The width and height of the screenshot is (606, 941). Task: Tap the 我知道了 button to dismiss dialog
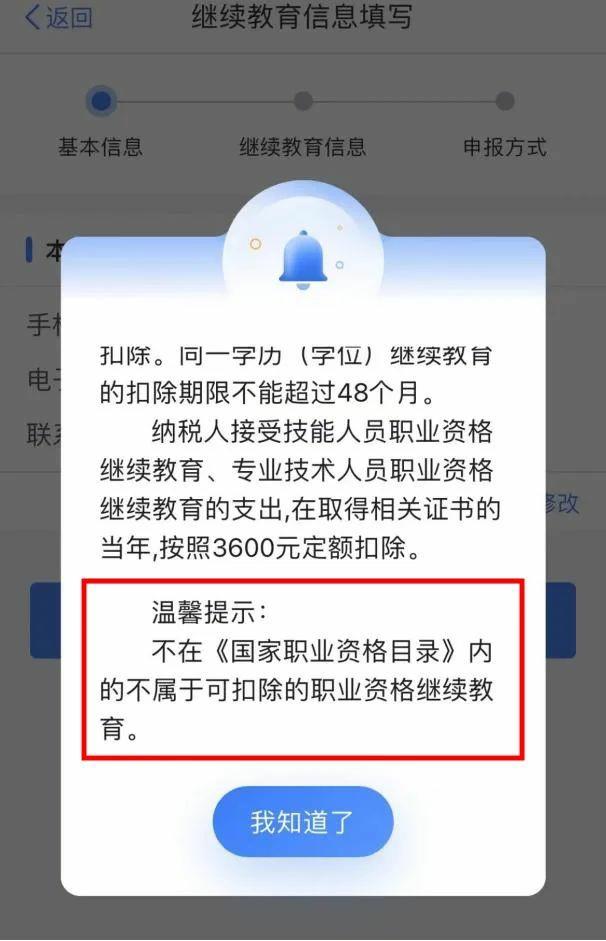point(302,822)
